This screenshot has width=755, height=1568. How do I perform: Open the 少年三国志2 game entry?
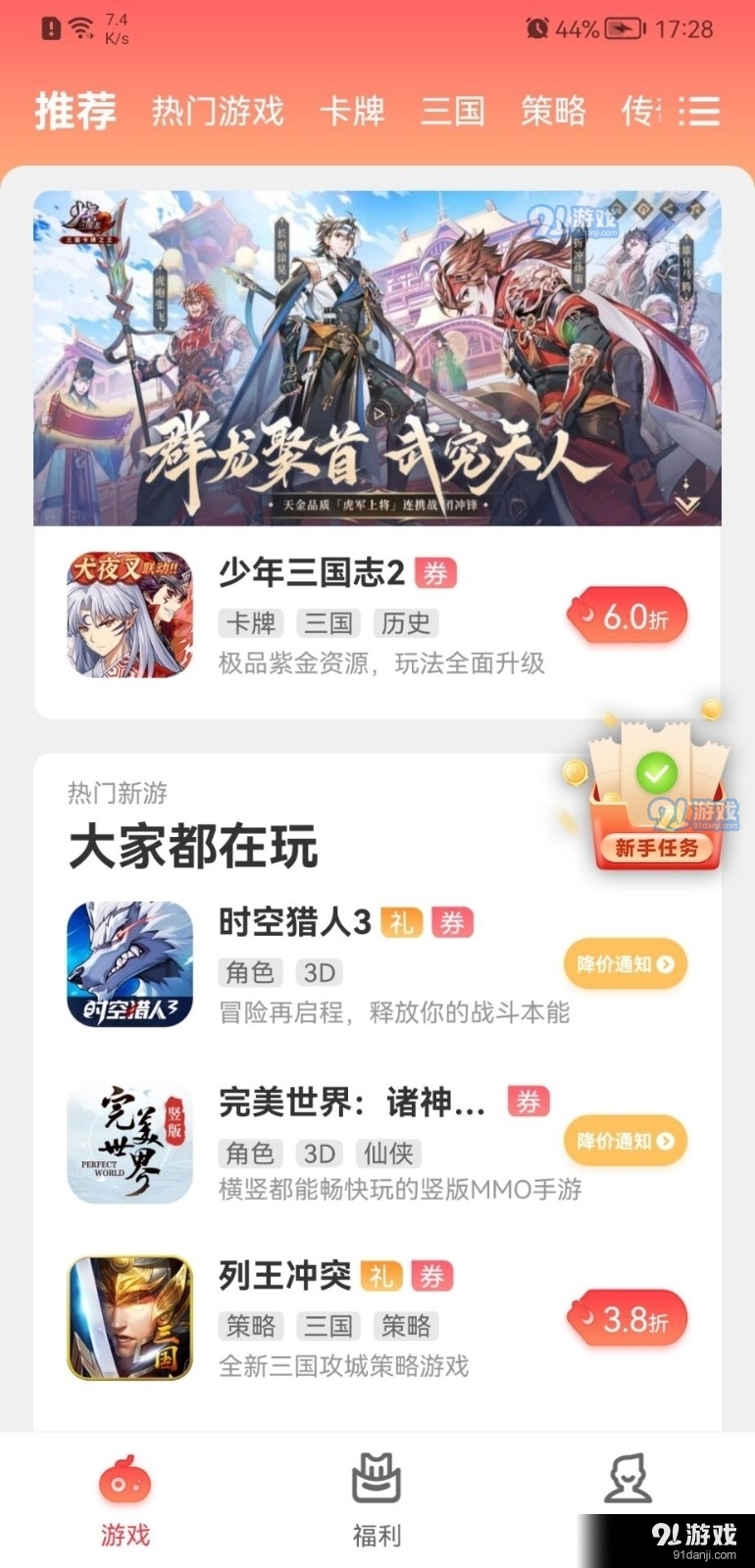312,572
